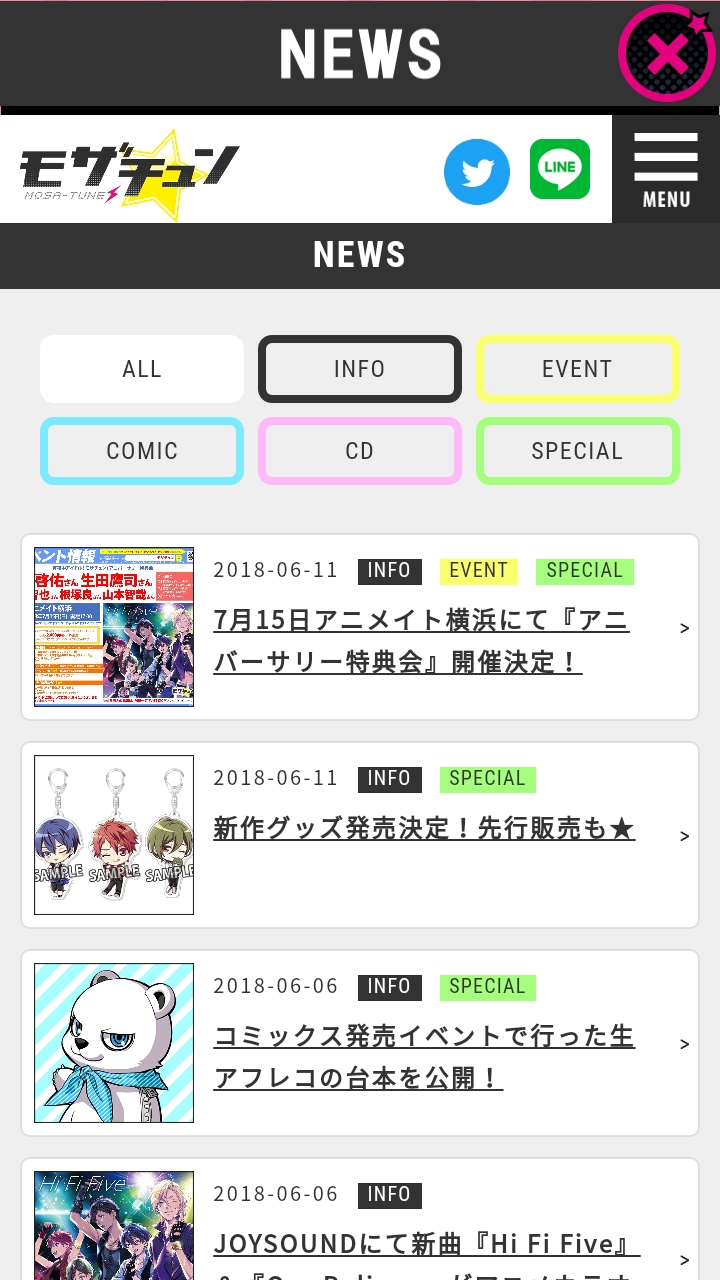Read the 生アフレコの台本を公開 article
Screen dimensions: 720x1280
[424, 1057]
